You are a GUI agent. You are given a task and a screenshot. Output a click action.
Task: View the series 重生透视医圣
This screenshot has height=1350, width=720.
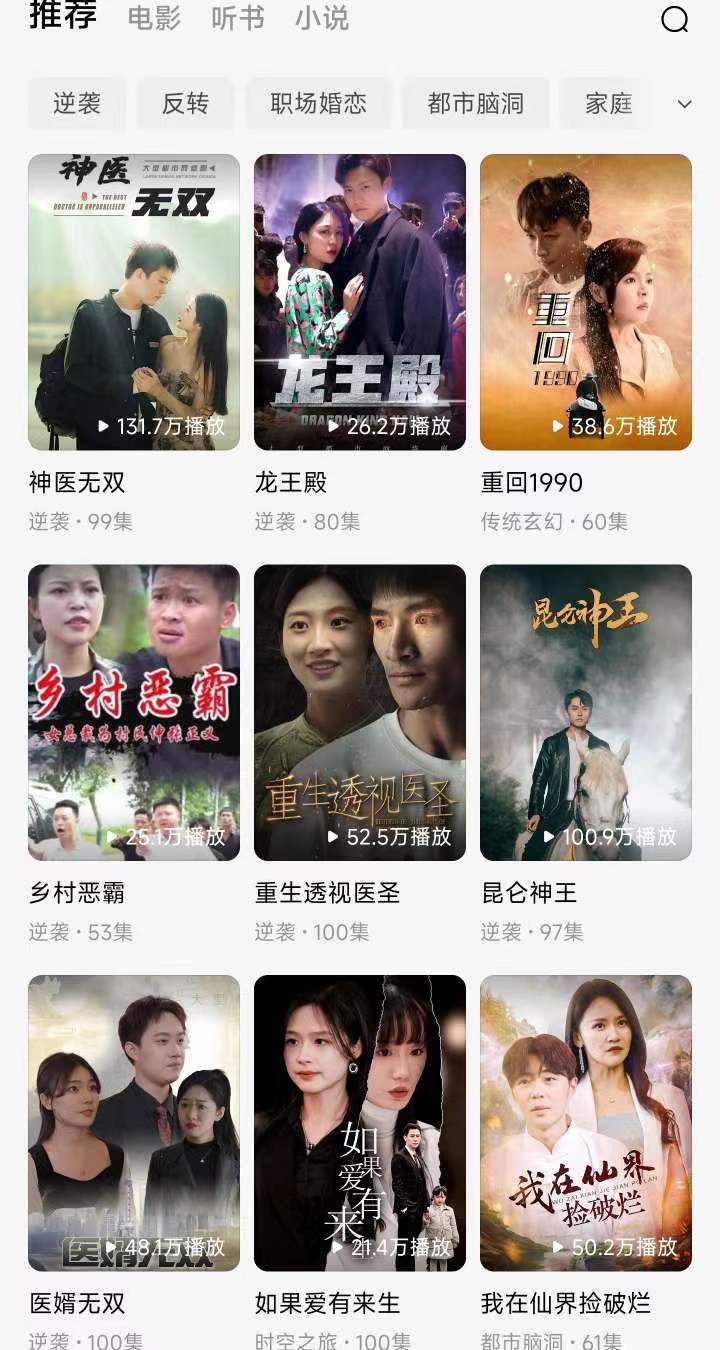(x=360, y=712)
